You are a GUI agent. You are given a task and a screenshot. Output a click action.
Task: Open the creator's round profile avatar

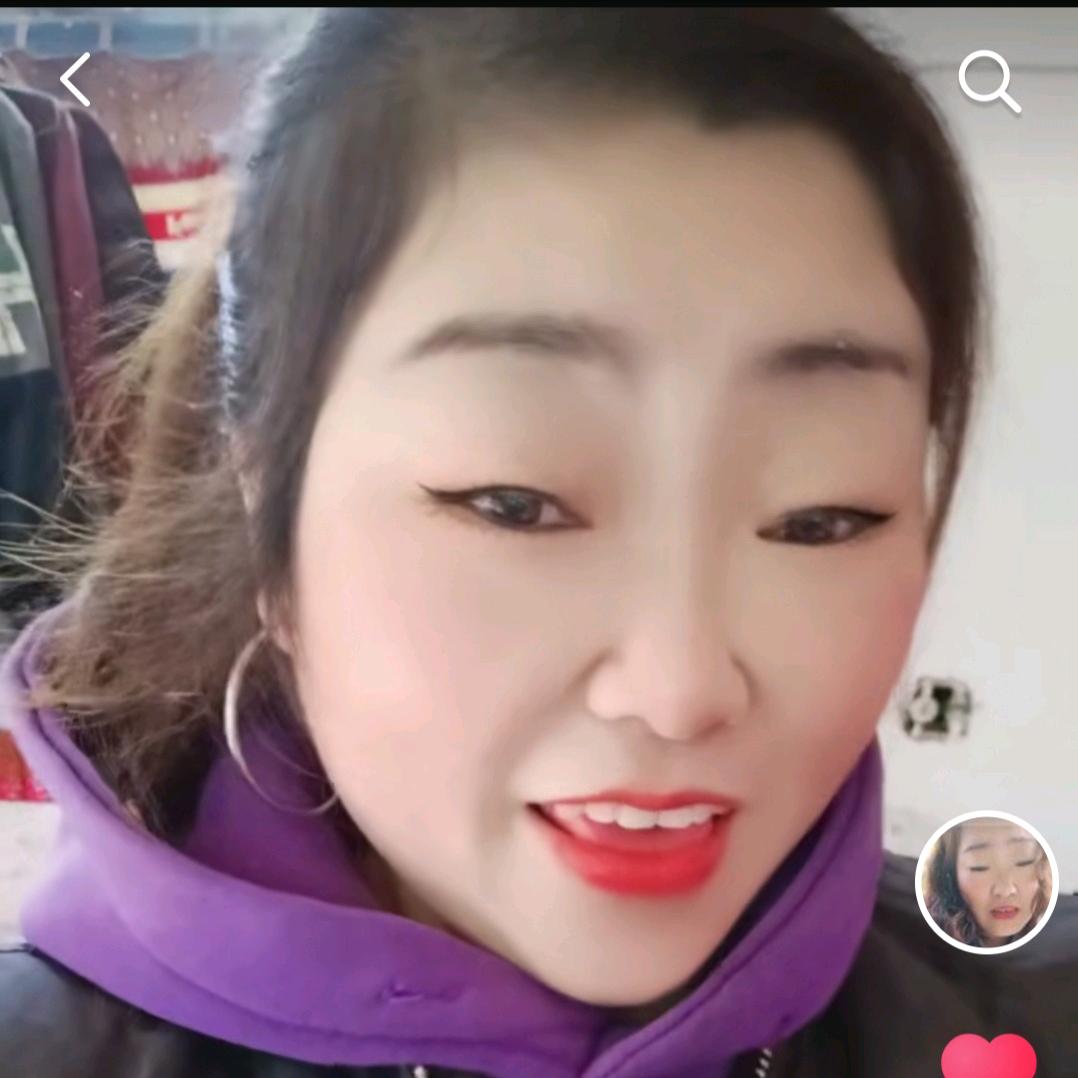click(986, 881)
